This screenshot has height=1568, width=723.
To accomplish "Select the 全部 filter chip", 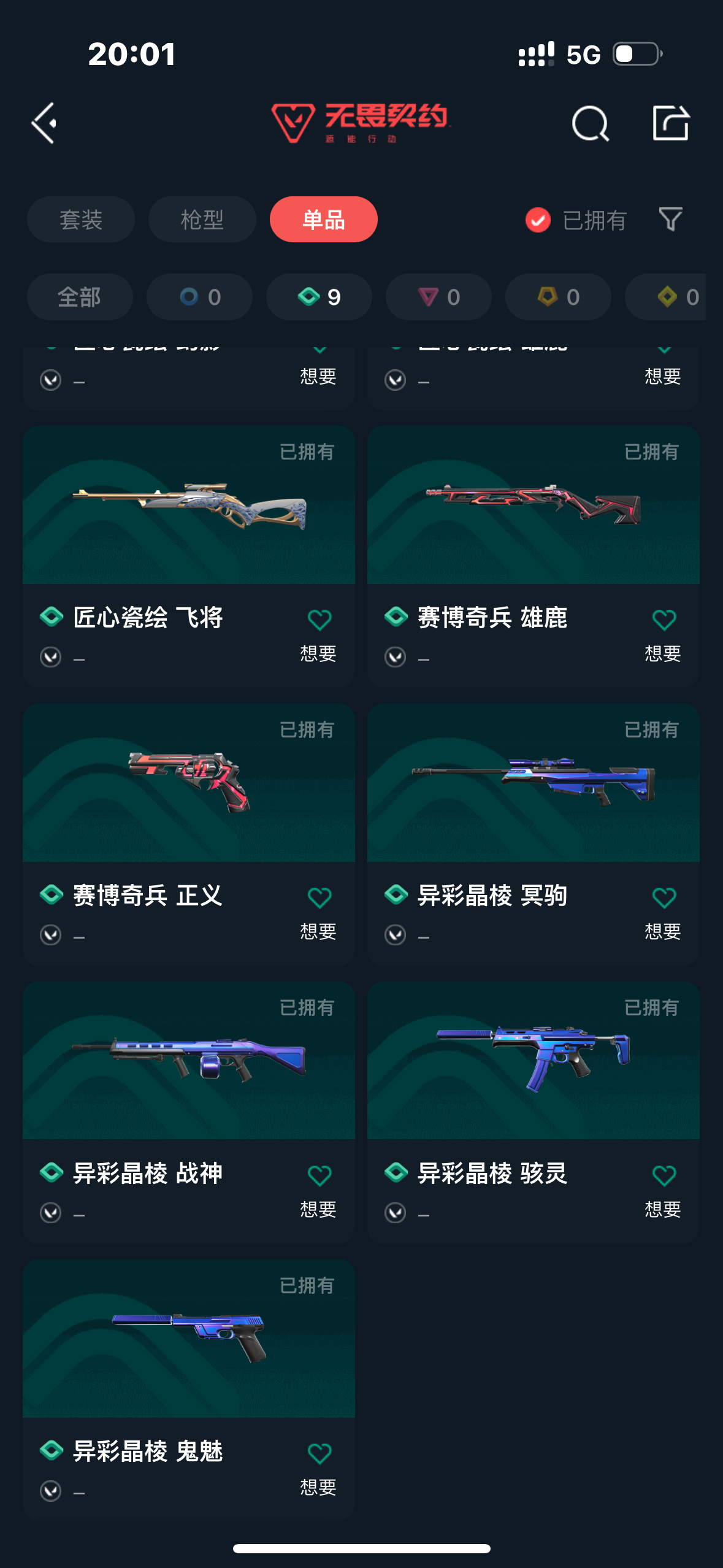I will [x=80, y=297].
